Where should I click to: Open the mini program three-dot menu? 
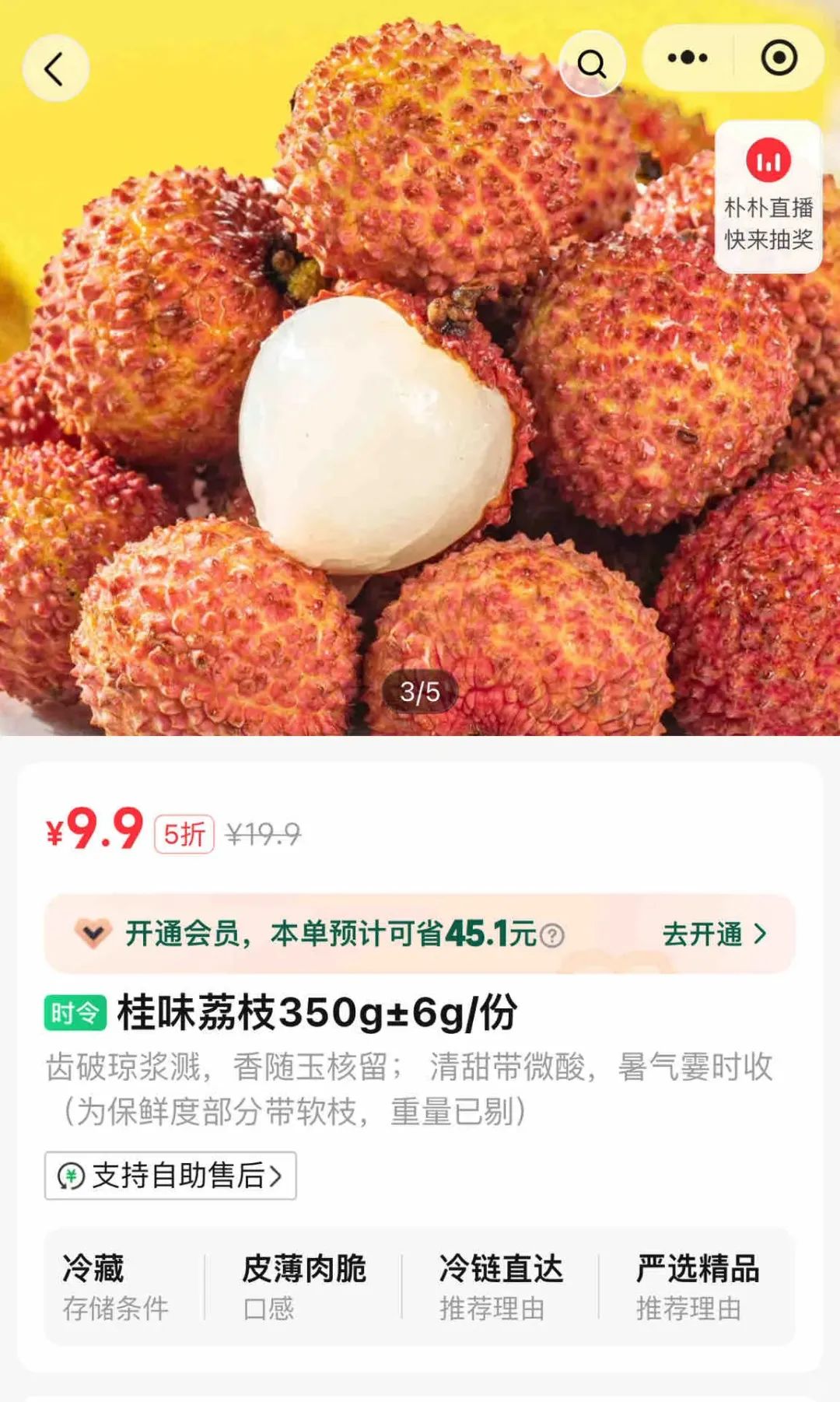(688, 58)
